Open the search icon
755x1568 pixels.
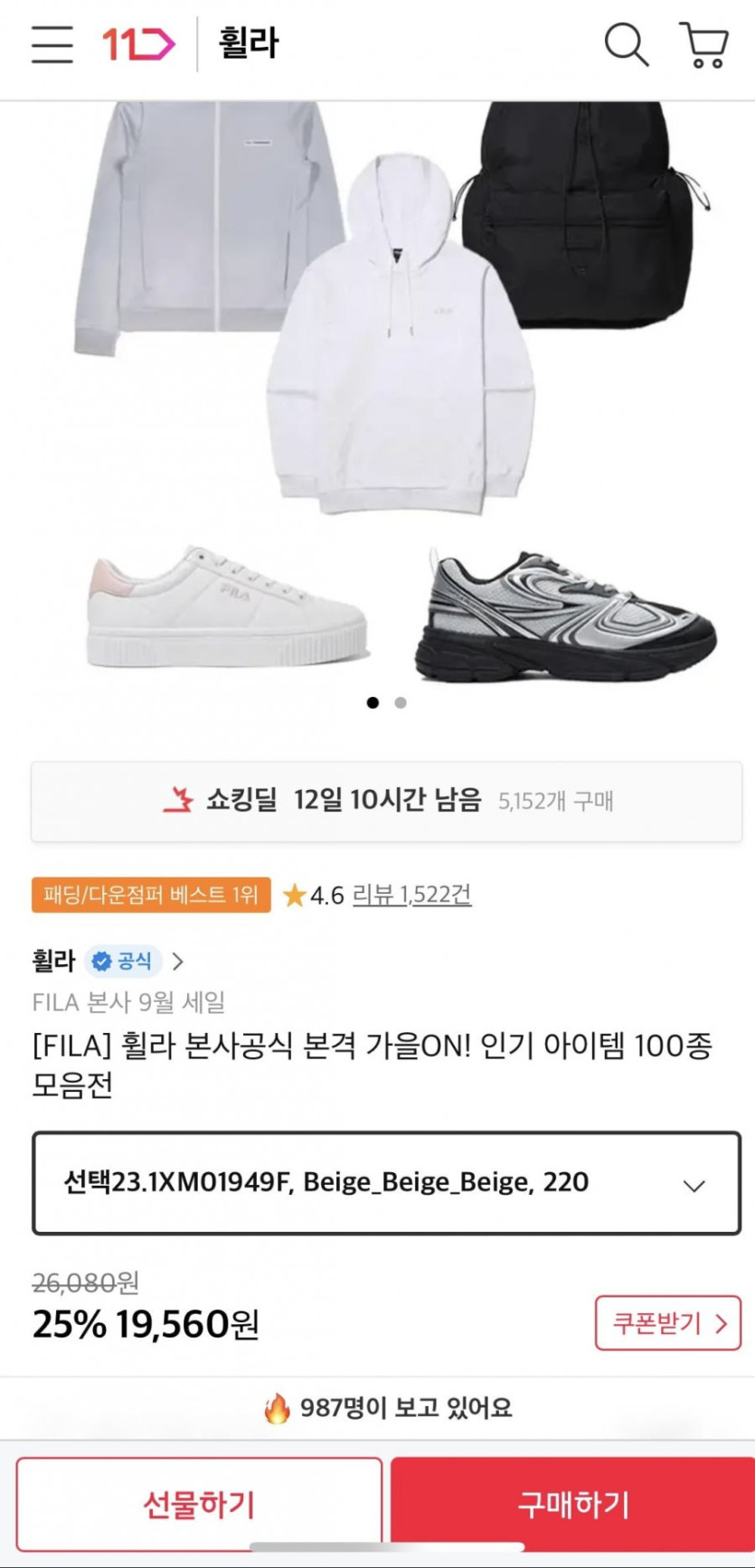pyautogui.click(x=626, y=43)
